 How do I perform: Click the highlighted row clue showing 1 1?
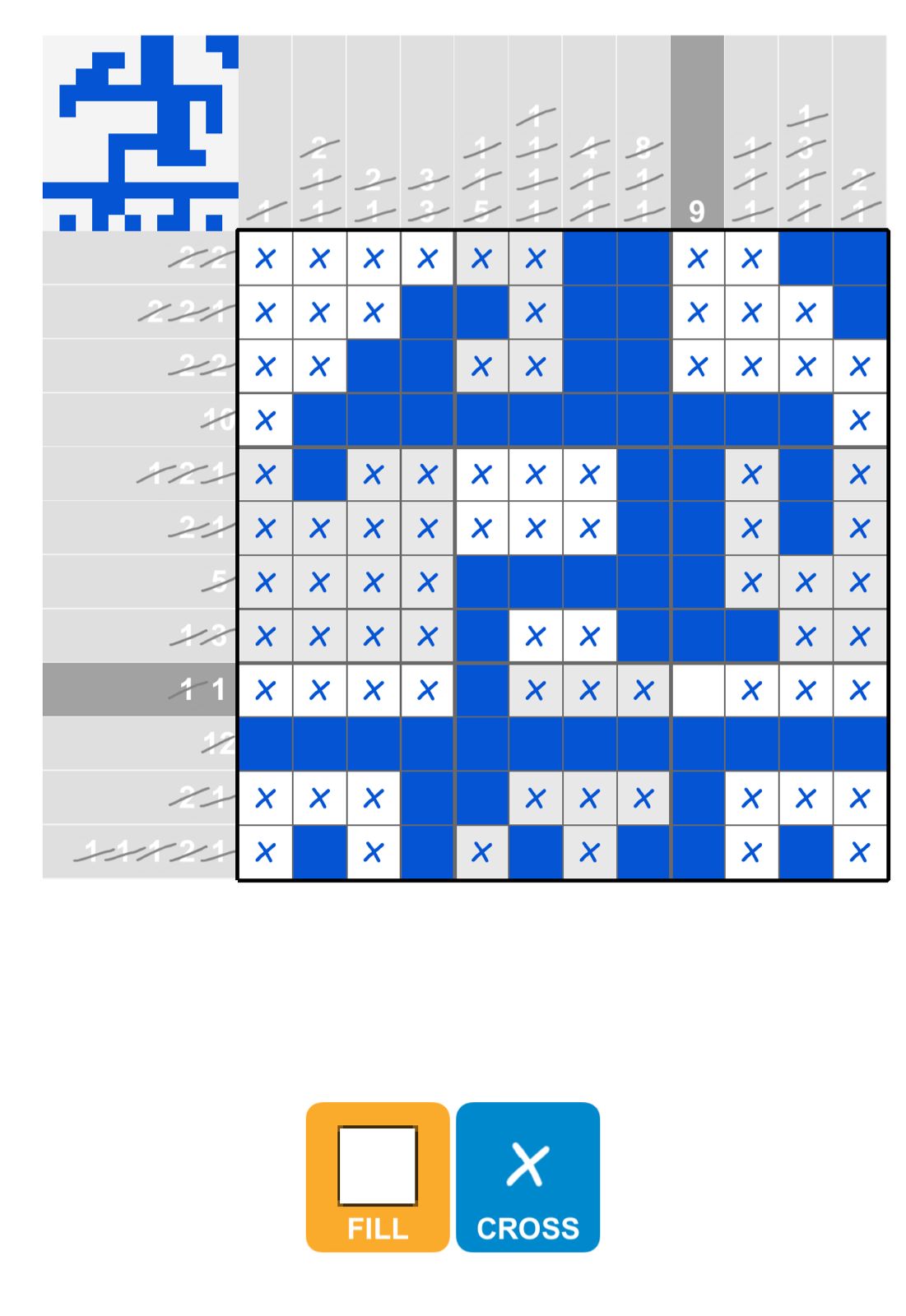202,691
